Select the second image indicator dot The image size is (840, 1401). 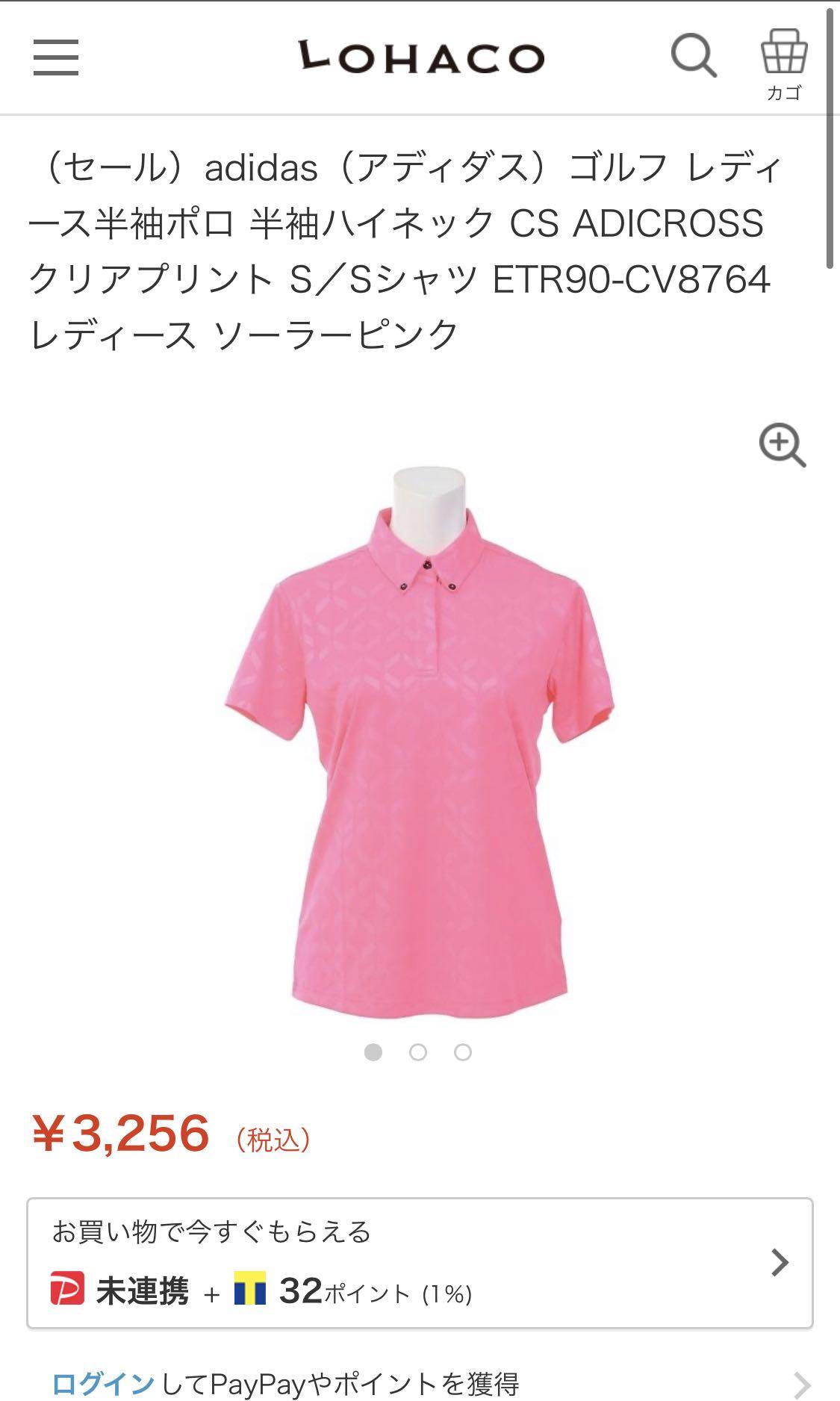coord(418,1052)
